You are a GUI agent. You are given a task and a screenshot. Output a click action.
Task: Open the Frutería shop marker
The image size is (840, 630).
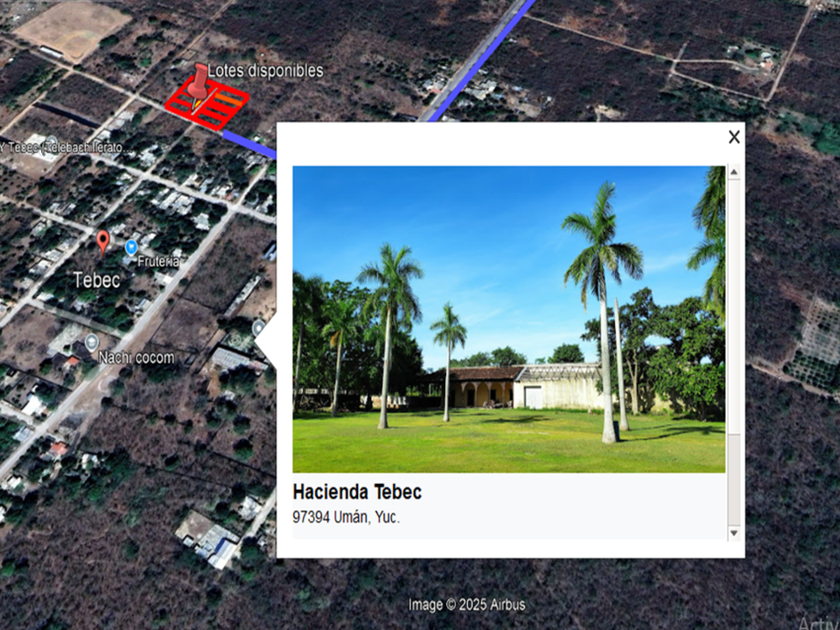coord(131,248)
